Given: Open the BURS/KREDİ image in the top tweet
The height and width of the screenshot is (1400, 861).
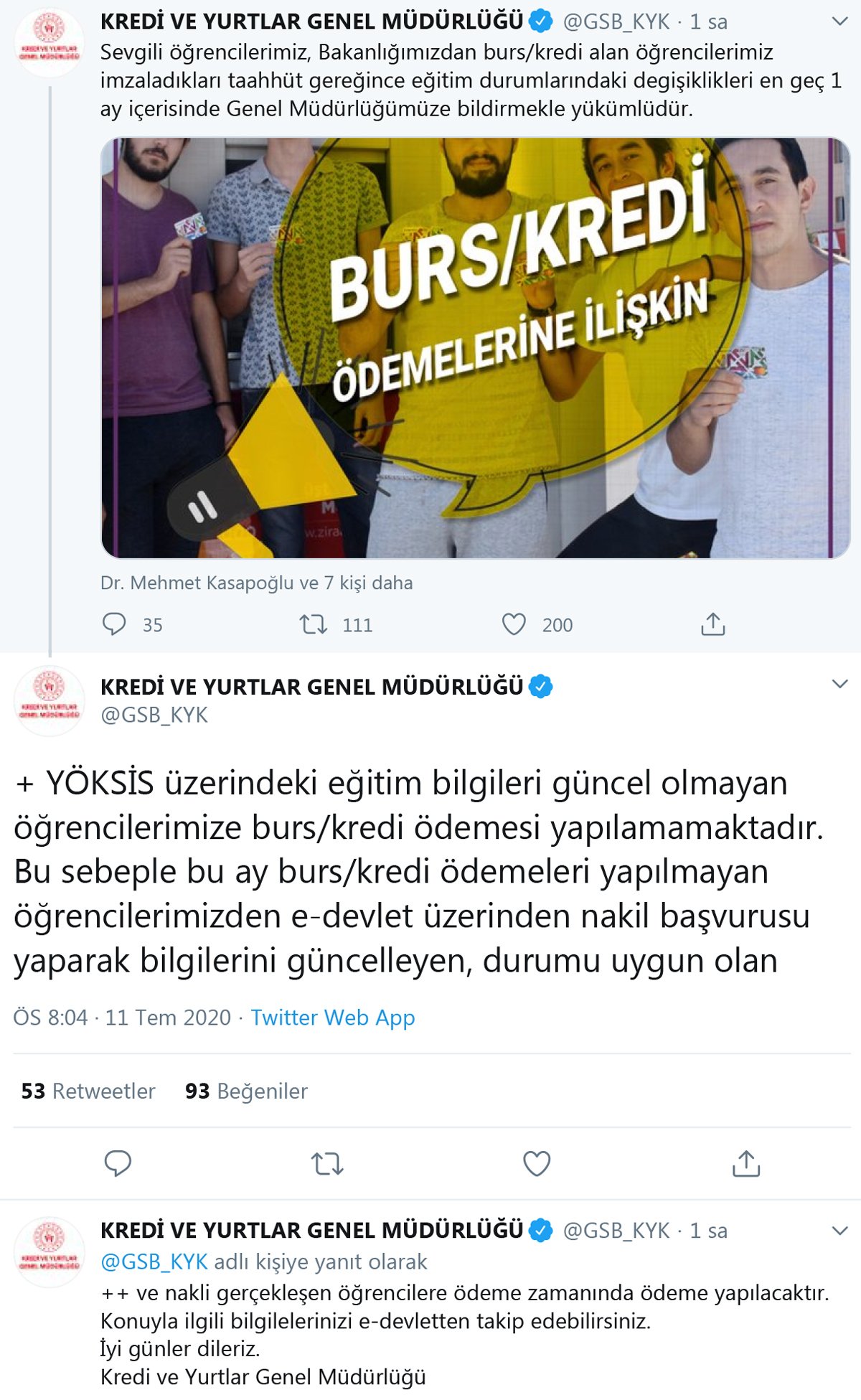Looking at the screenshot, I should click(x=475, y=348).
